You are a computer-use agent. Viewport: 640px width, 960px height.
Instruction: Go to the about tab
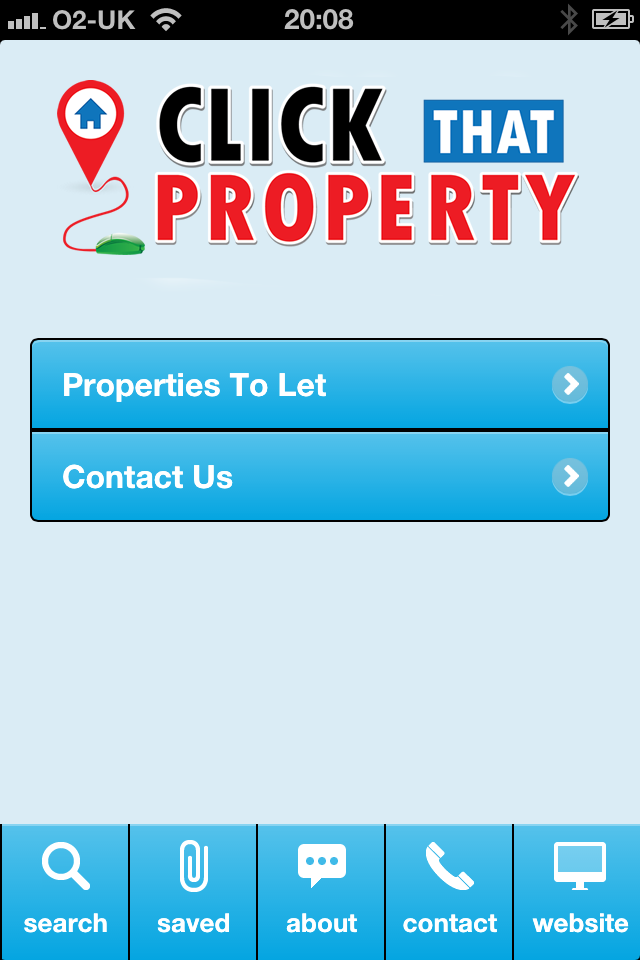321,890
